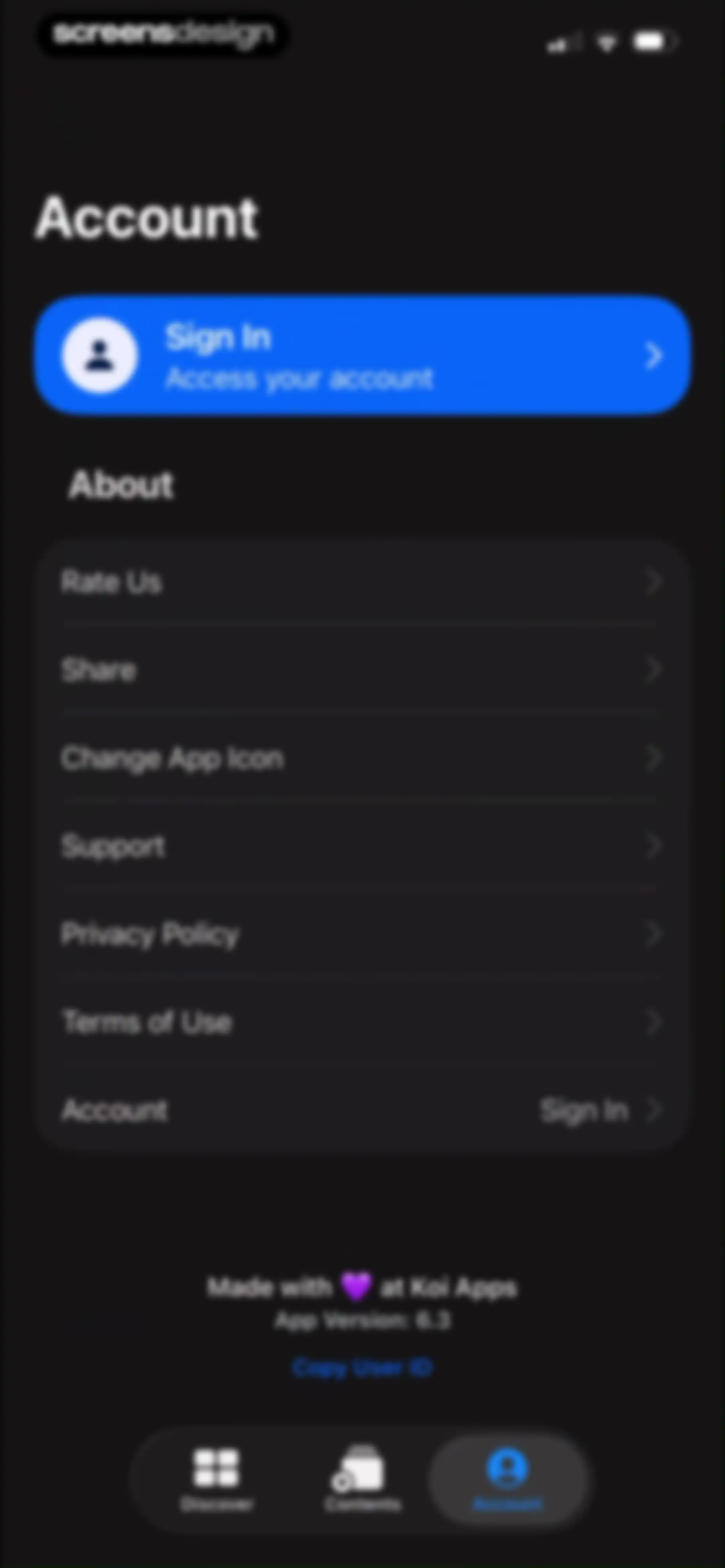Open the Share row
725x1568 pixels.
click(x=362, y=670)
